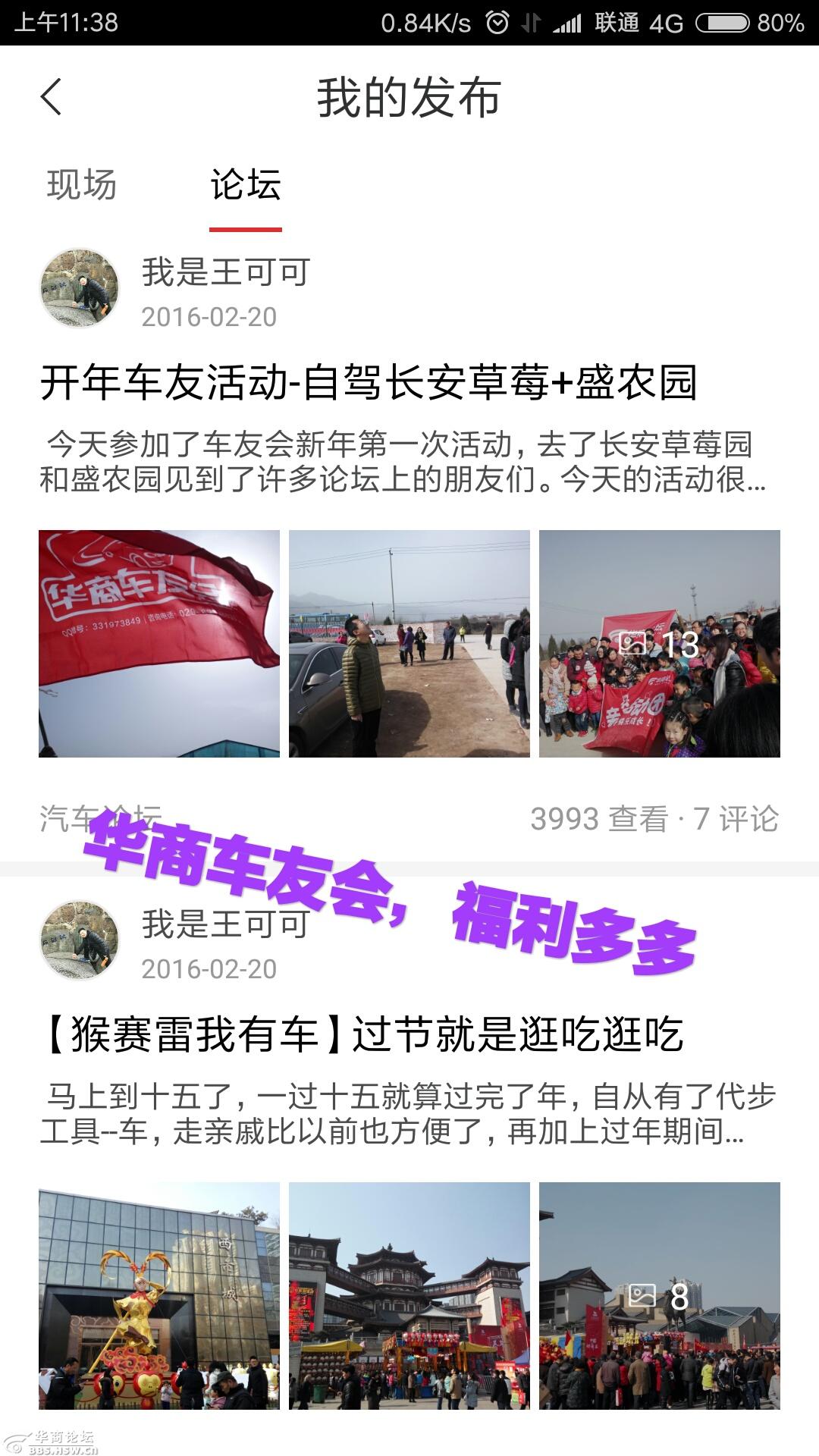The height and width of the screenshot is (1456, 819).
Task: View the red flag photo
Action: point(159,643)
